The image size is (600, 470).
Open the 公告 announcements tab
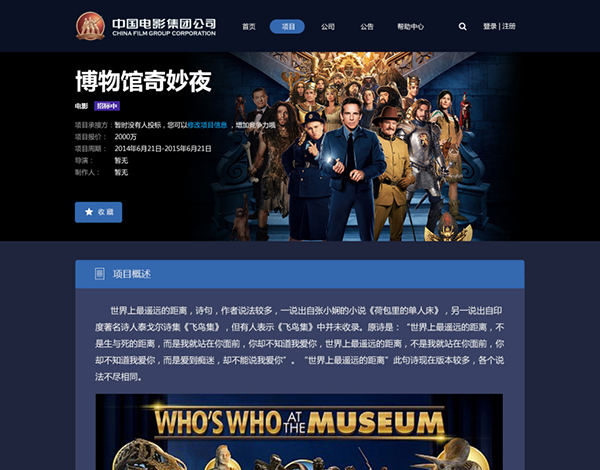point(367,27)
